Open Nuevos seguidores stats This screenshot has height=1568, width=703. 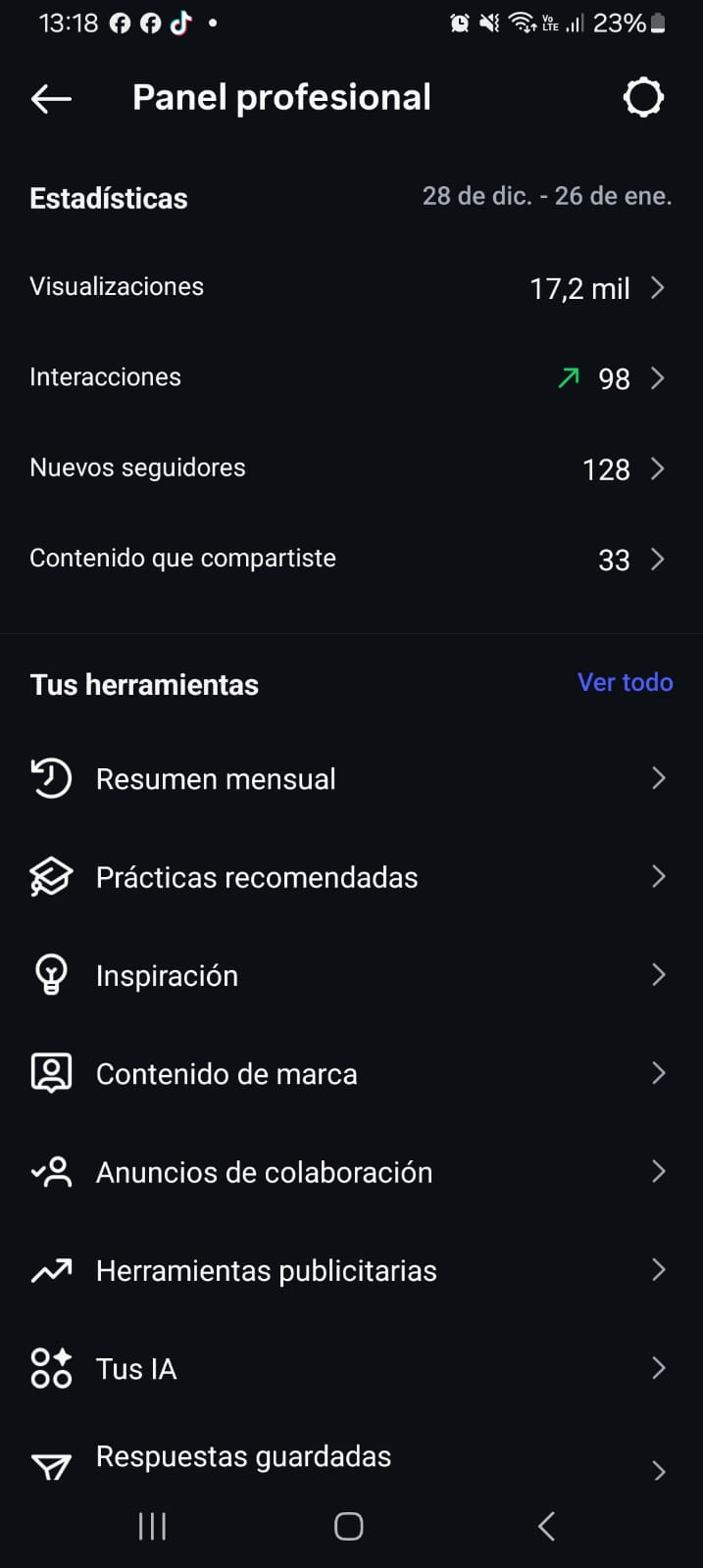(x=351, y=468)
